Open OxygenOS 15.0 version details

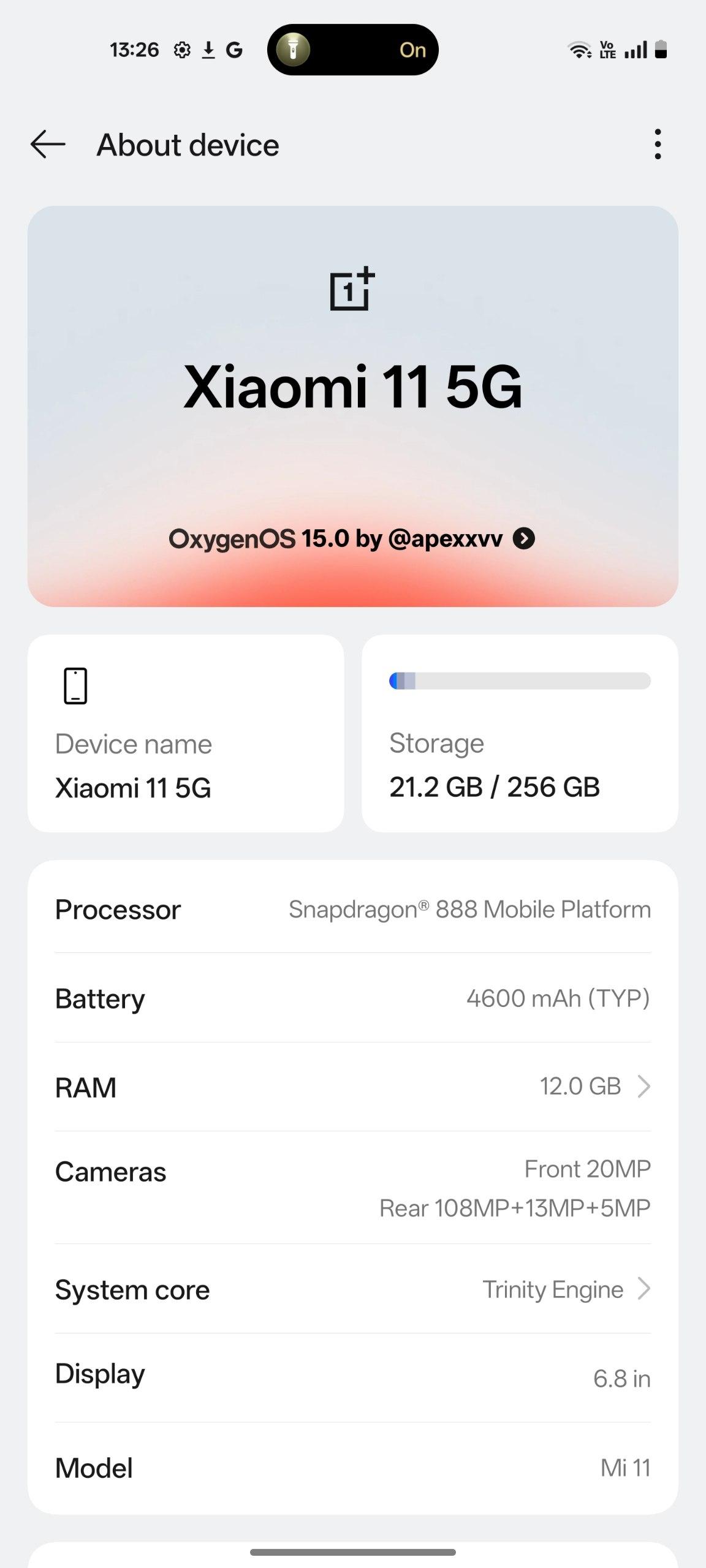(352, 539)
